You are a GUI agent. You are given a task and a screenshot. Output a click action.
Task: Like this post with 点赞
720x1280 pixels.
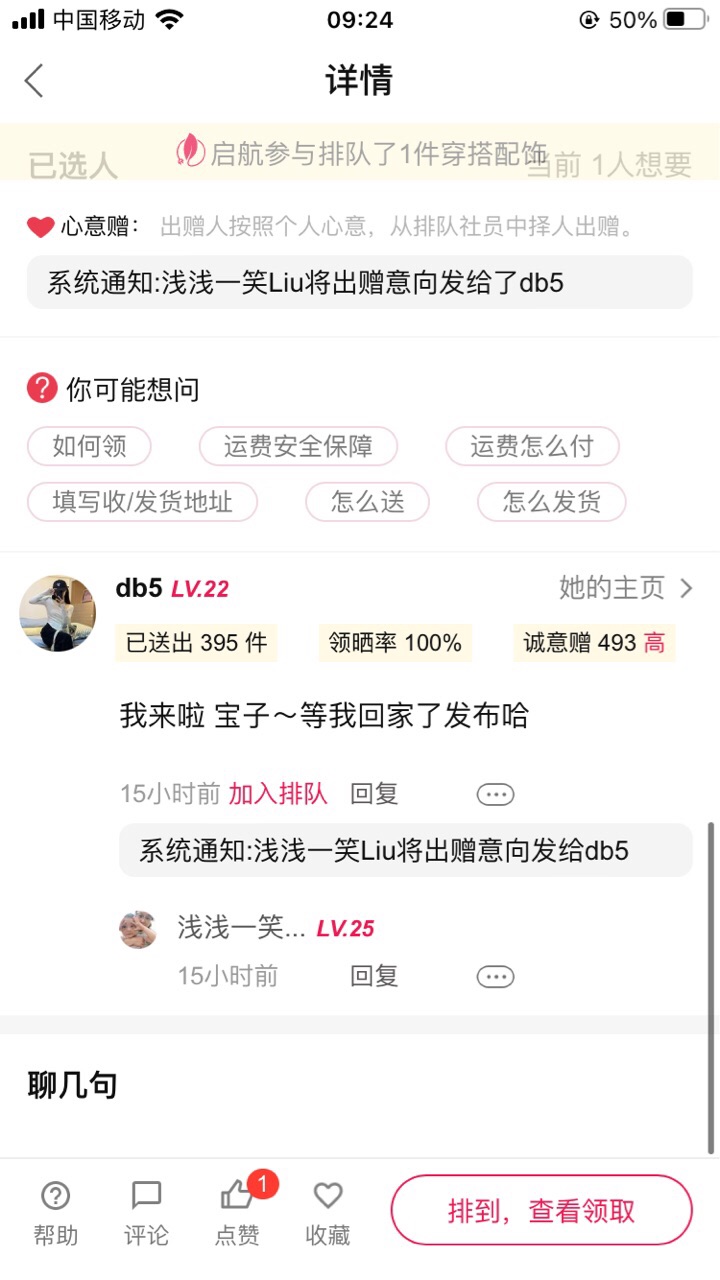click(x=238, y=1212)
